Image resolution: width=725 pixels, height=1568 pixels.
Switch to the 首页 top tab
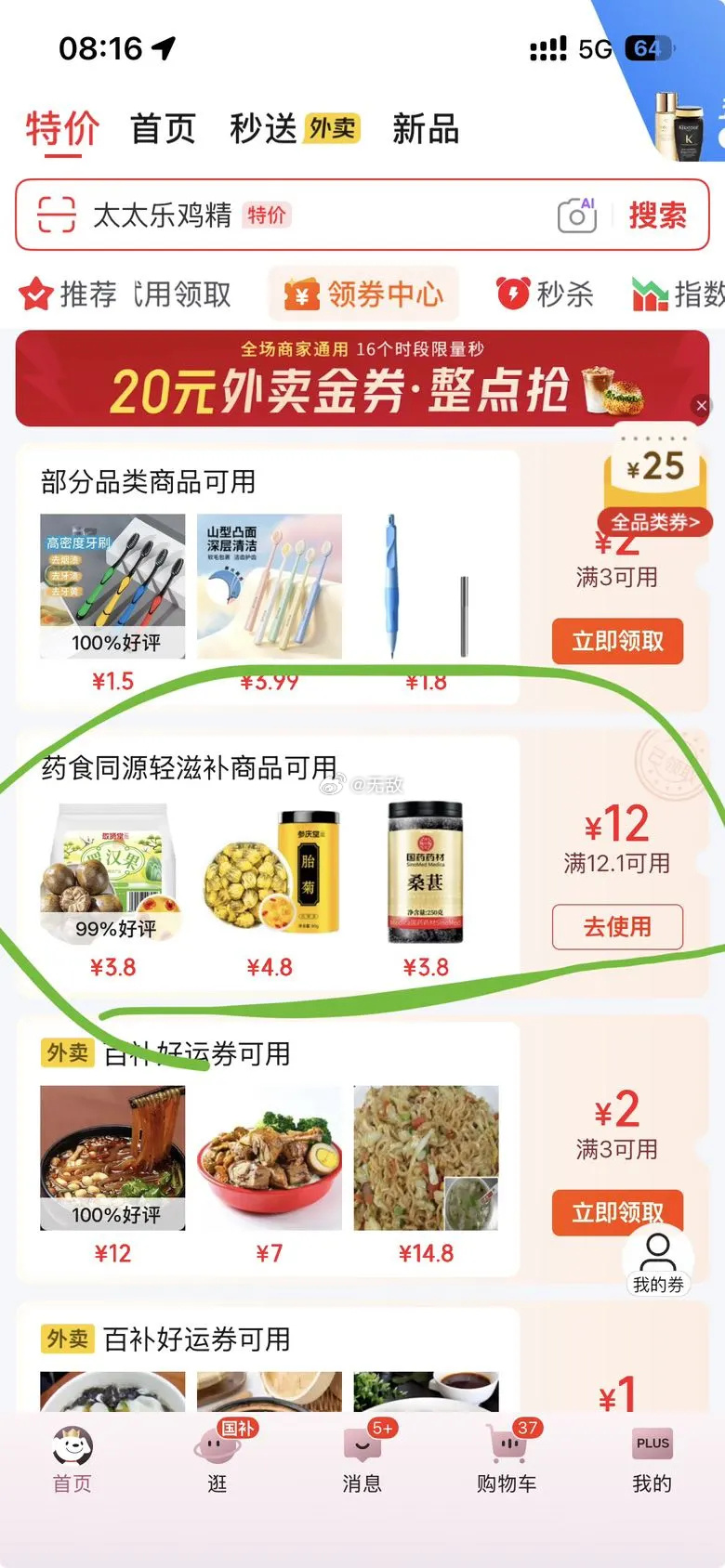coord(163,129)
